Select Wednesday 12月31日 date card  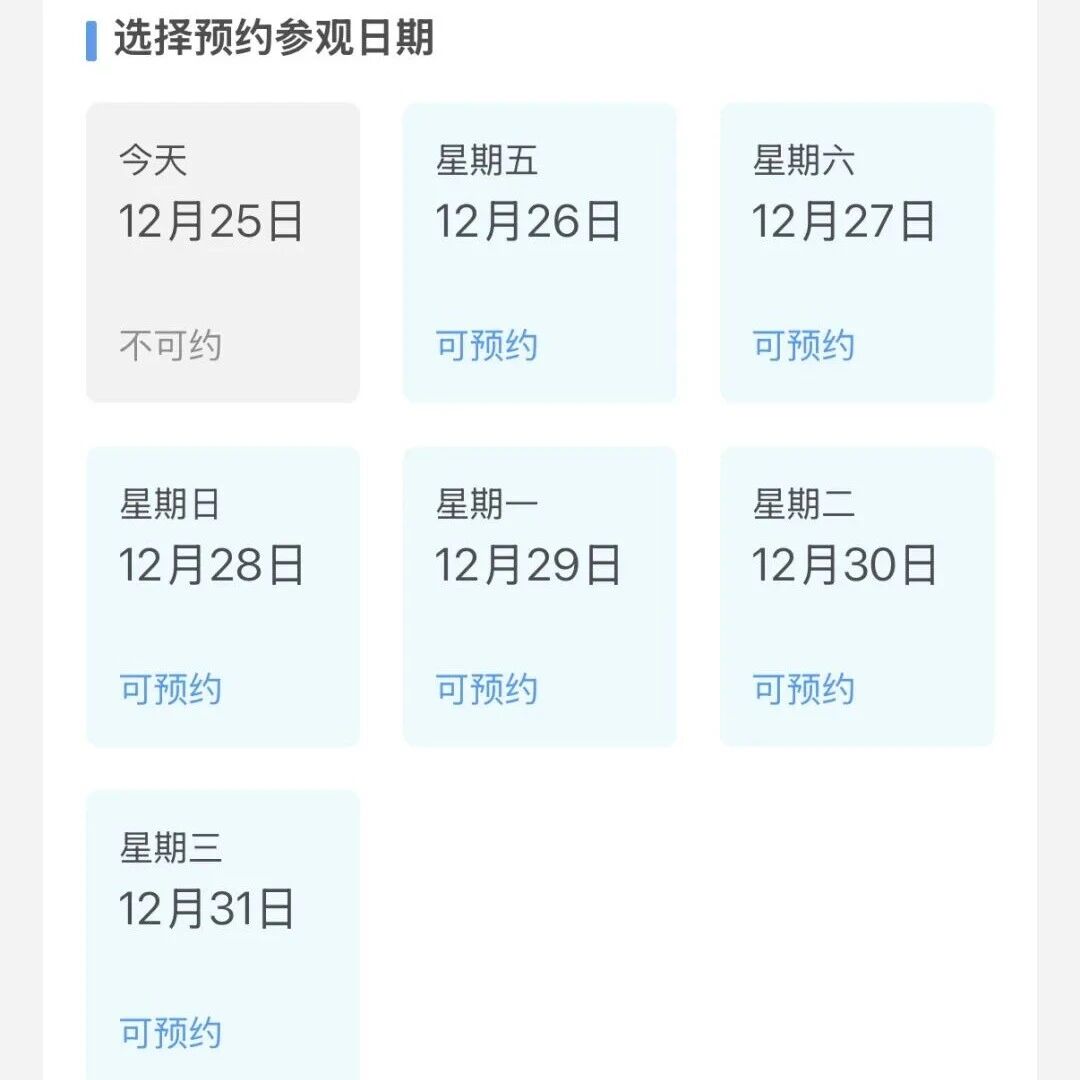pyautogui.click(x=222, y=935)
